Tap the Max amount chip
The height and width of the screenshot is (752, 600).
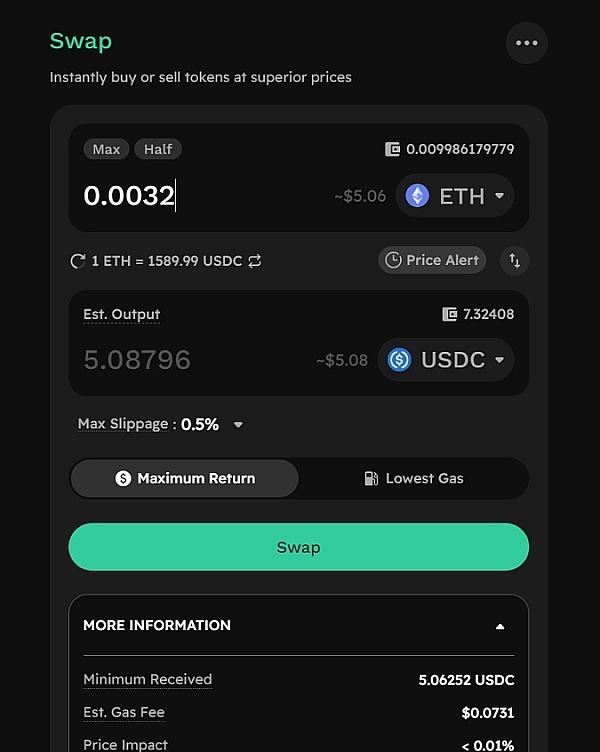[106, 149]
